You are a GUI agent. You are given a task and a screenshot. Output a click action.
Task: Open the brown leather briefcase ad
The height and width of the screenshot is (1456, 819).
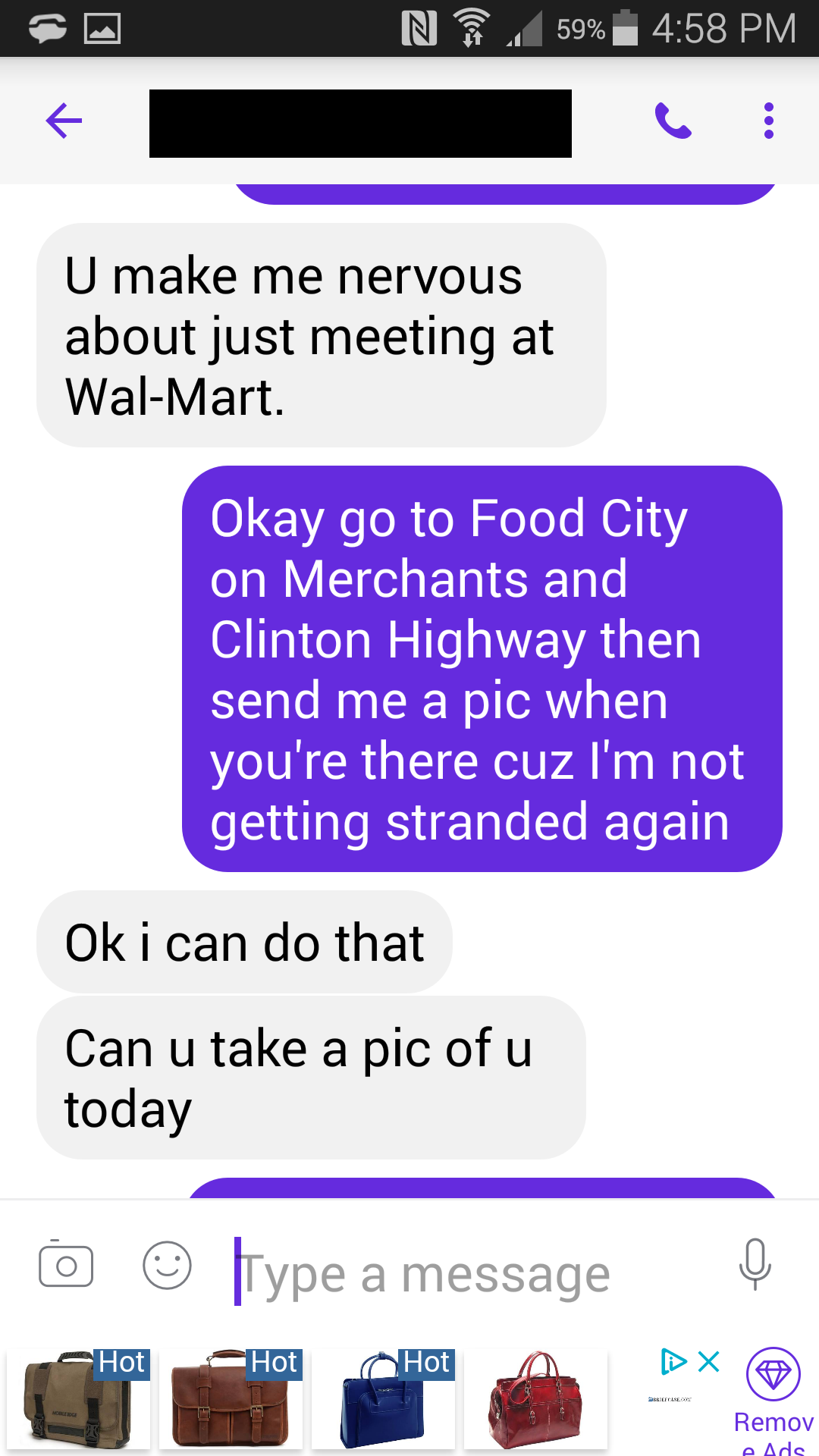coord(231,1399)
